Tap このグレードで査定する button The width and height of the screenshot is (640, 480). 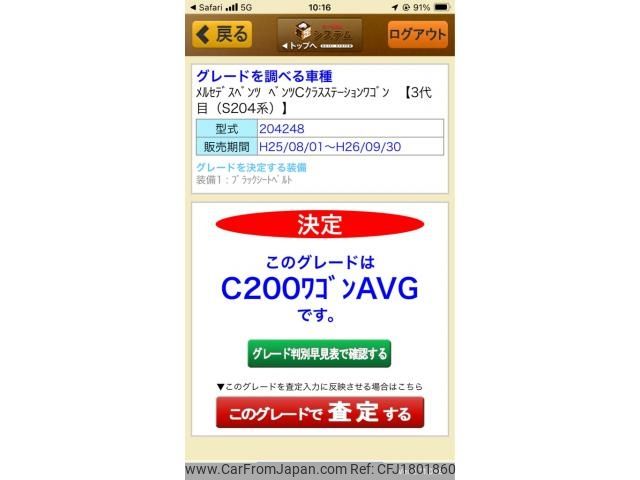tap(319, 412)
